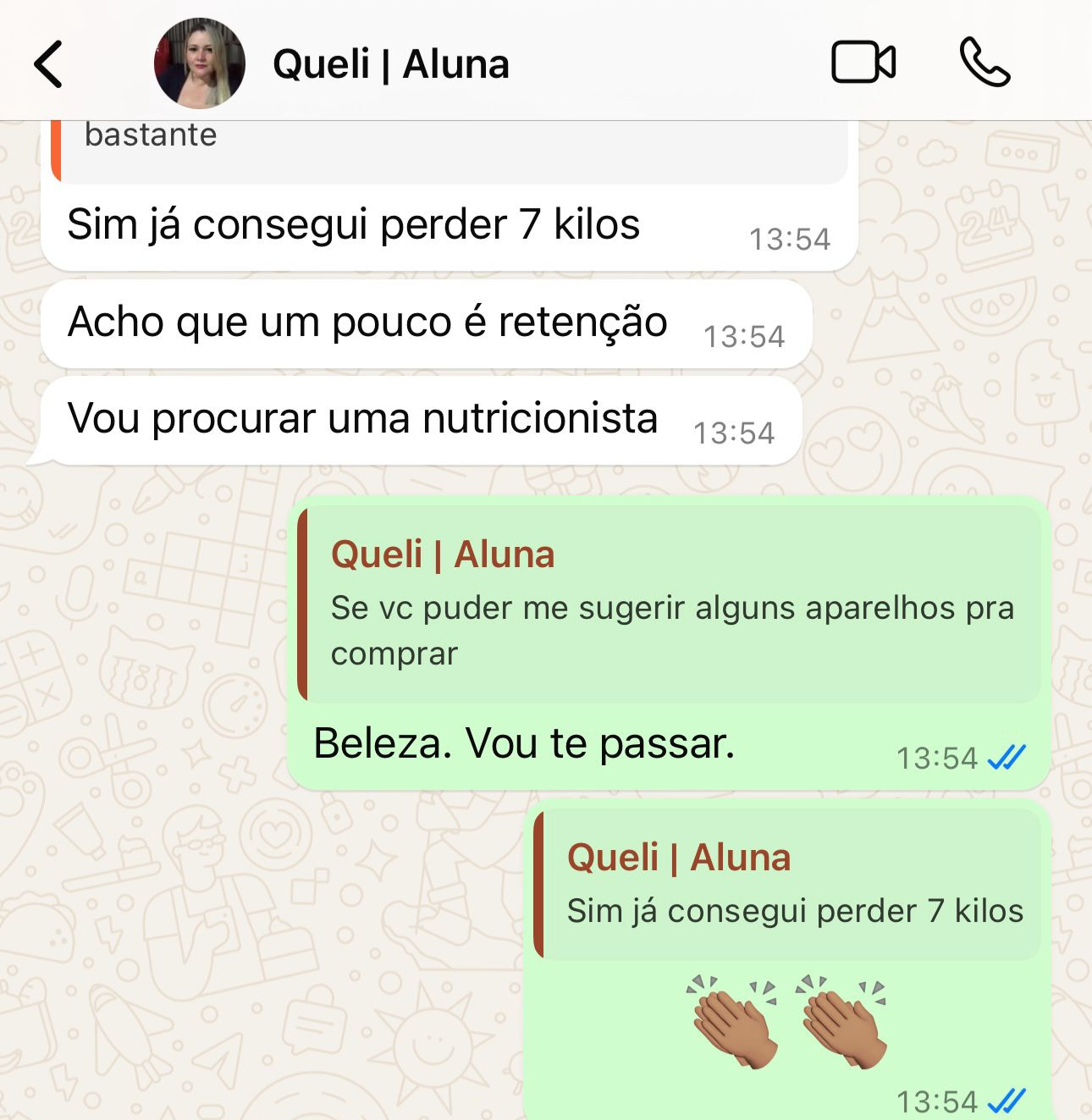Image resolution: width=1092 pixels, height=1120 pixels.
Task: Start a voice call with Queli
Action: [984, 63]
